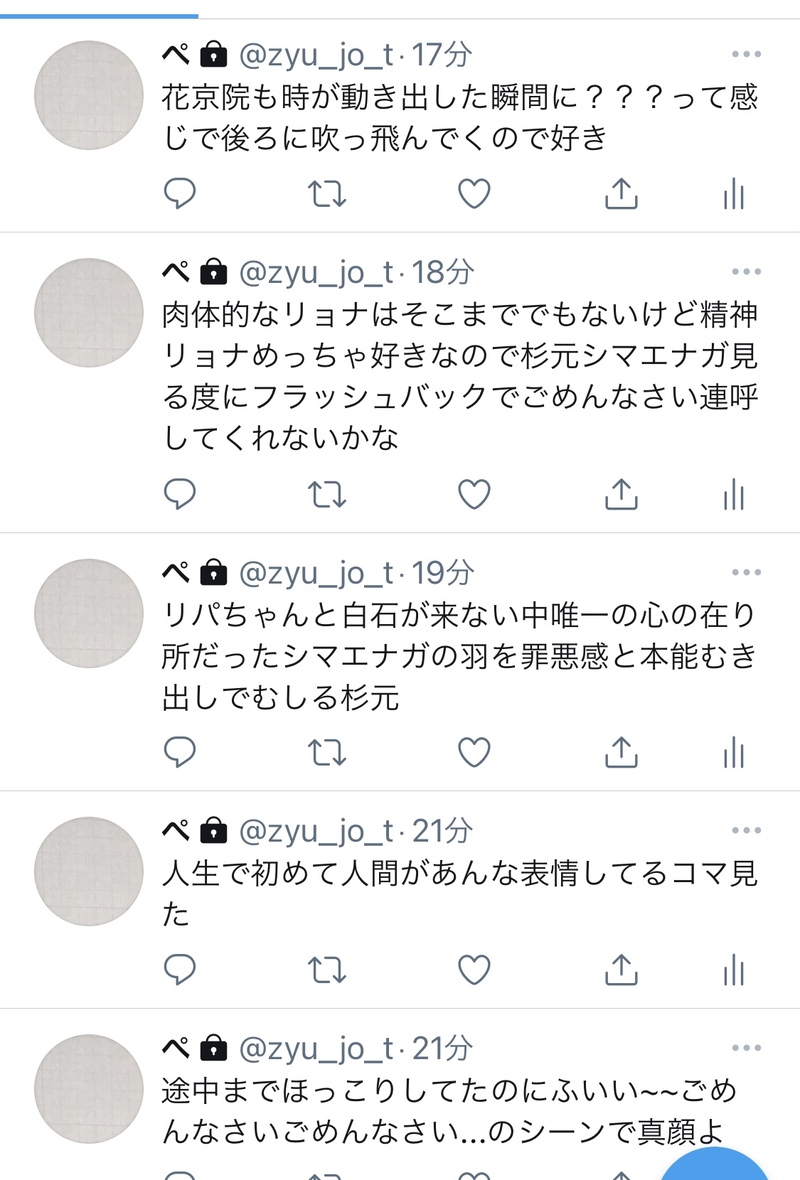The image size is (800, 1180).
Task: Retweet the tweet starting with 花京院
Action: [327, 194]
